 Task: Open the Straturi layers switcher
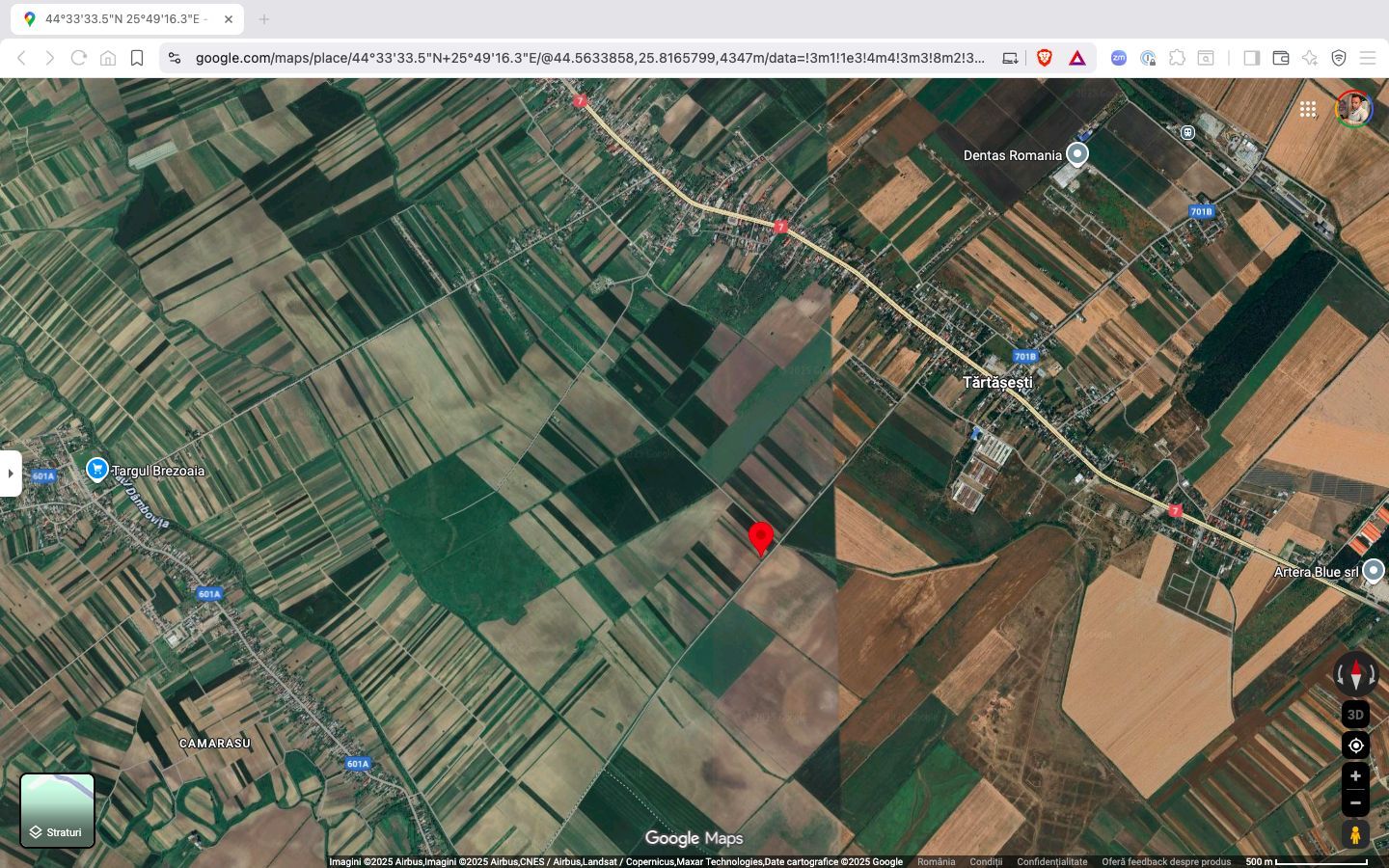click(x=57, y=810)
